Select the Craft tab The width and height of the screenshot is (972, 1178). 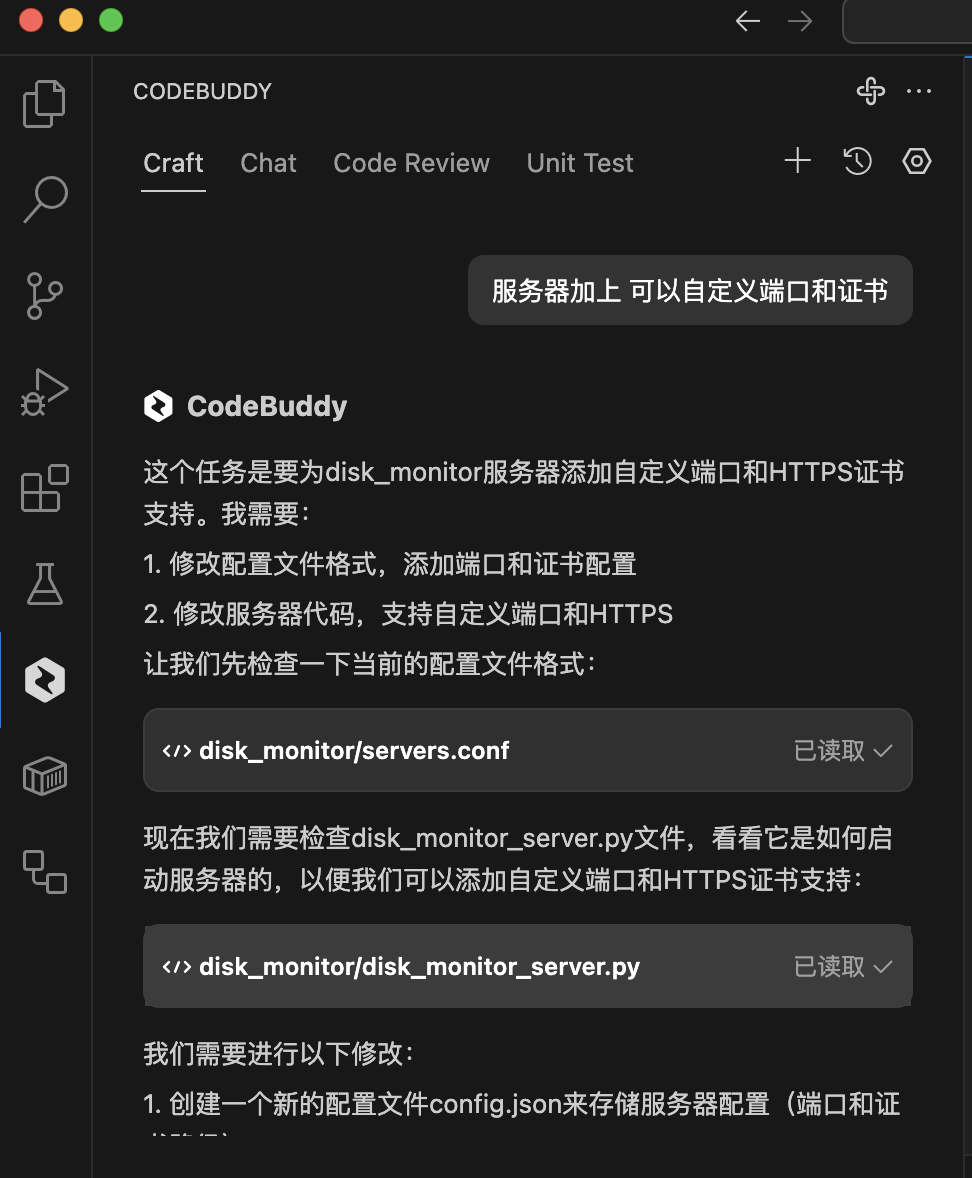[173, 163]
